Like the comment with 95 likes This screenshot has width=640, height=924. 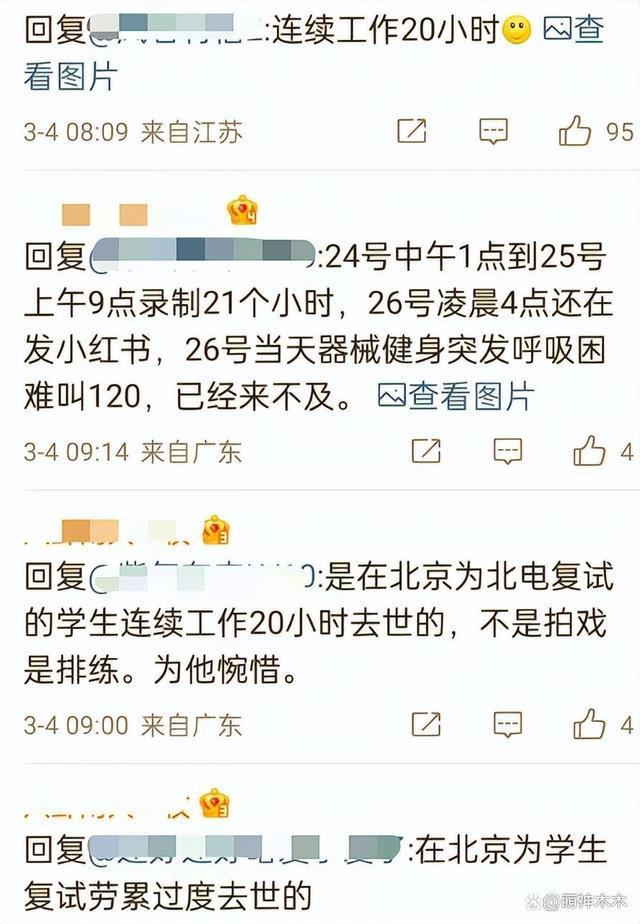(x=576, y=131)
